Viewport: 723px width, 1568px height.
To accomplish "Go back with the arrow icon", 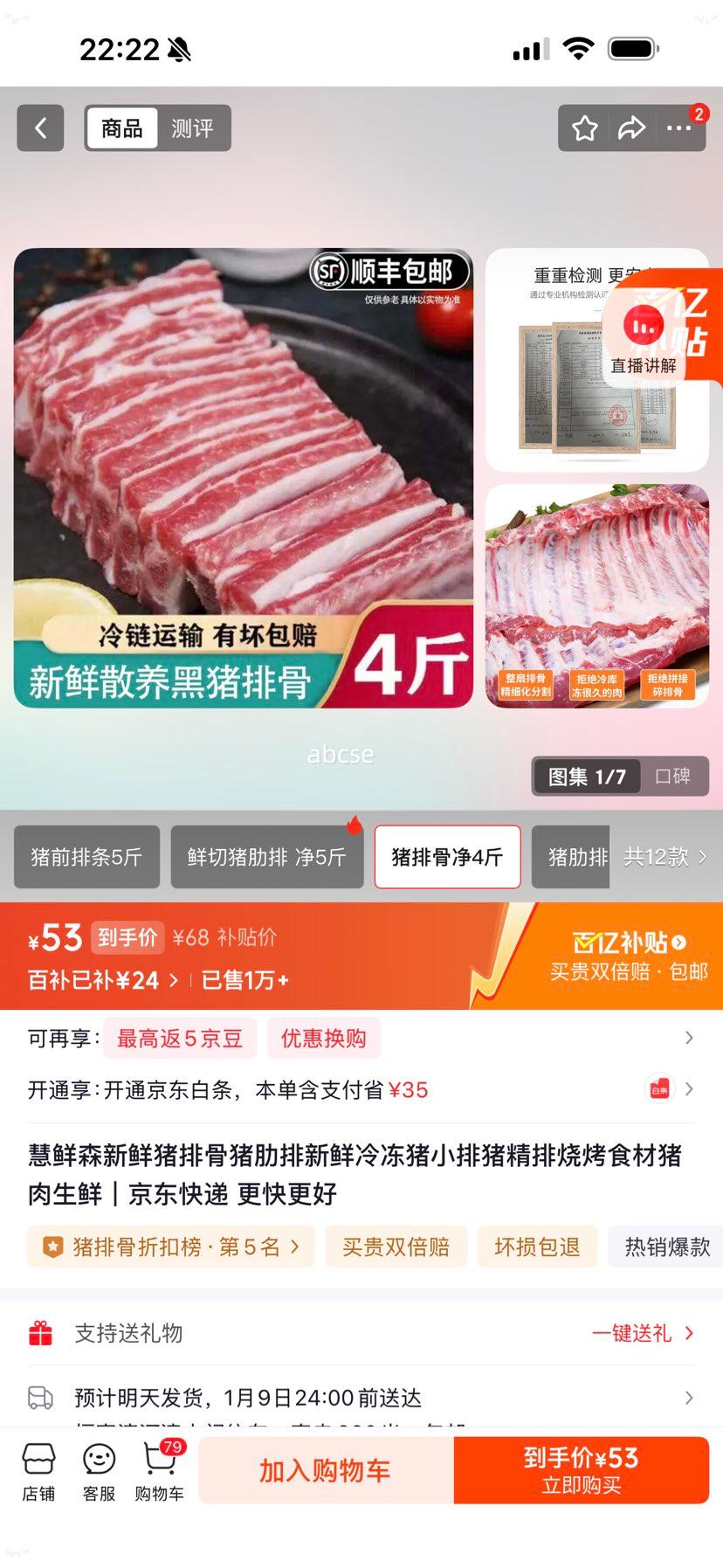I will (x=40, y=128).
